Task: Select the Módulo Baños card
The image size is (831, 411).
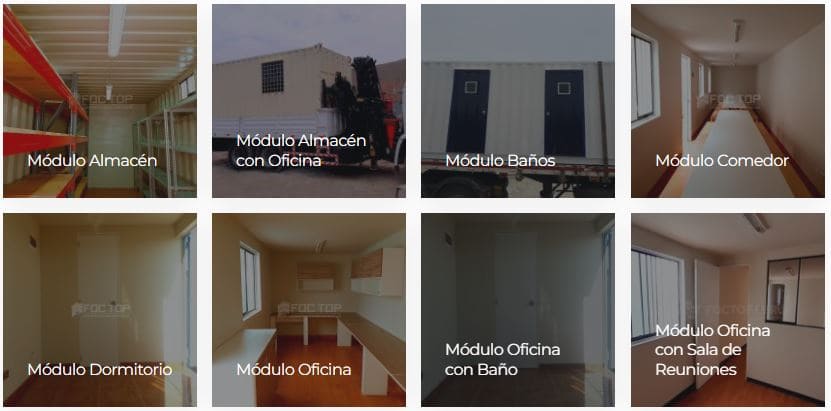Action: pyautogui.click(x=517, y=100)
